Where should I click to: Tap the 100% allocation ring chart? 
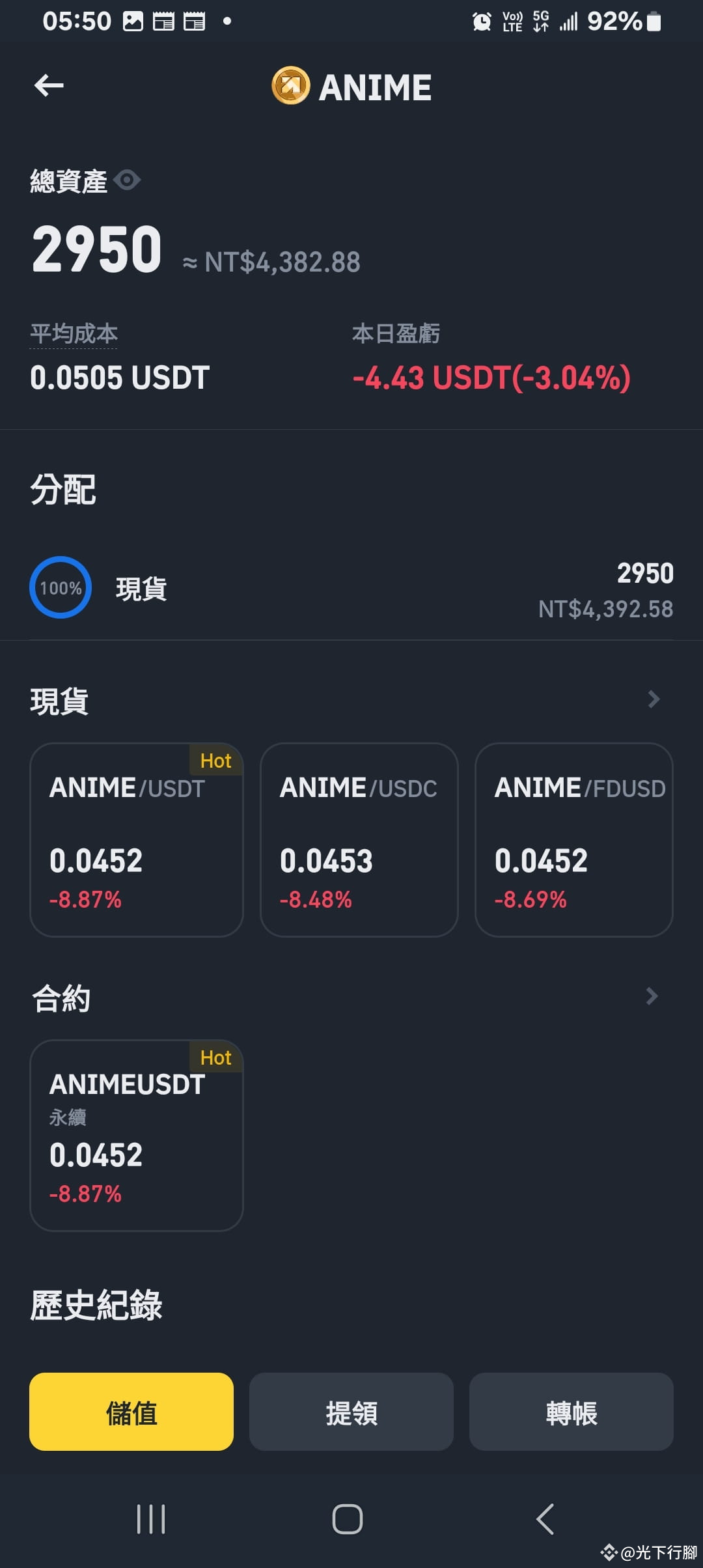point(60,587)
